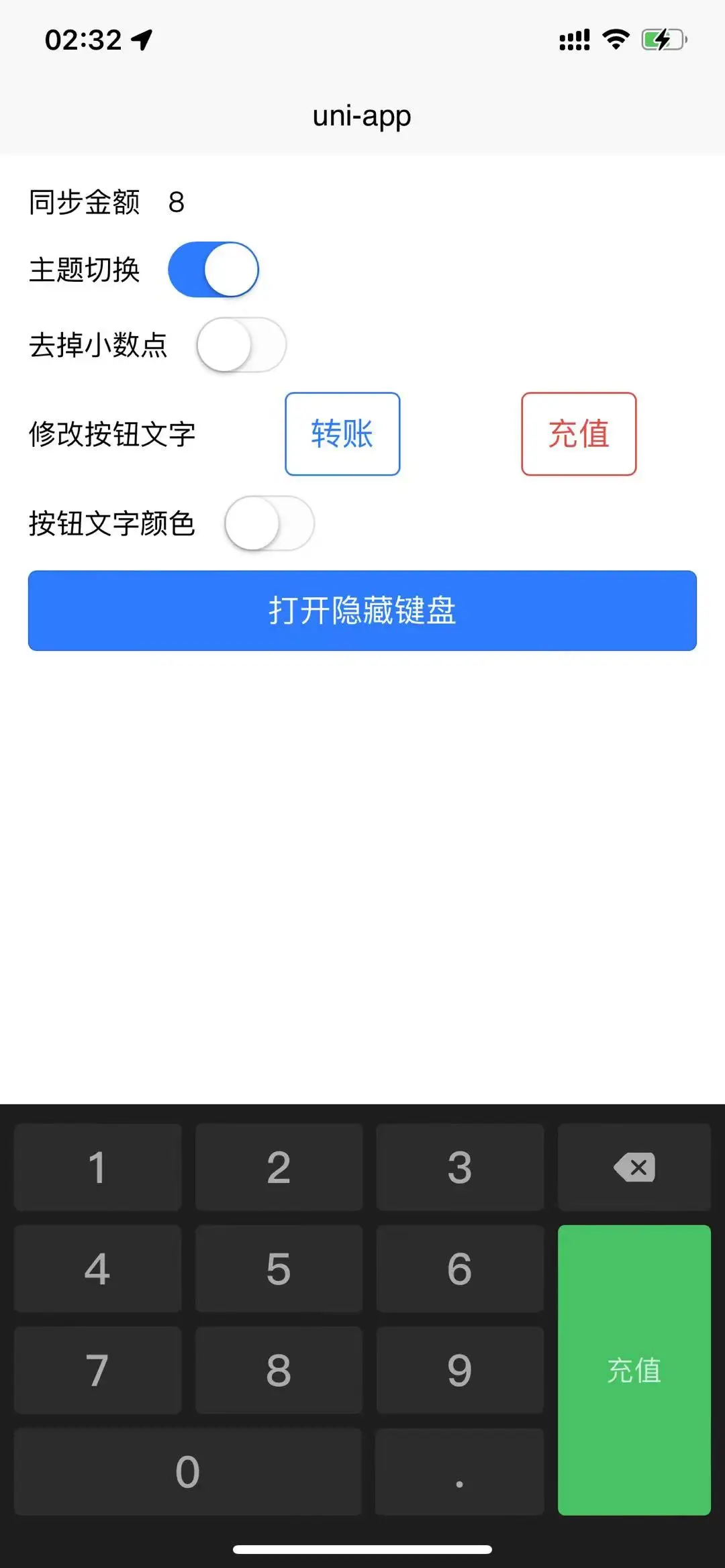Confirm with the green 充值 key
Screen dimensions: 725x1568
tap(634, 1370)
